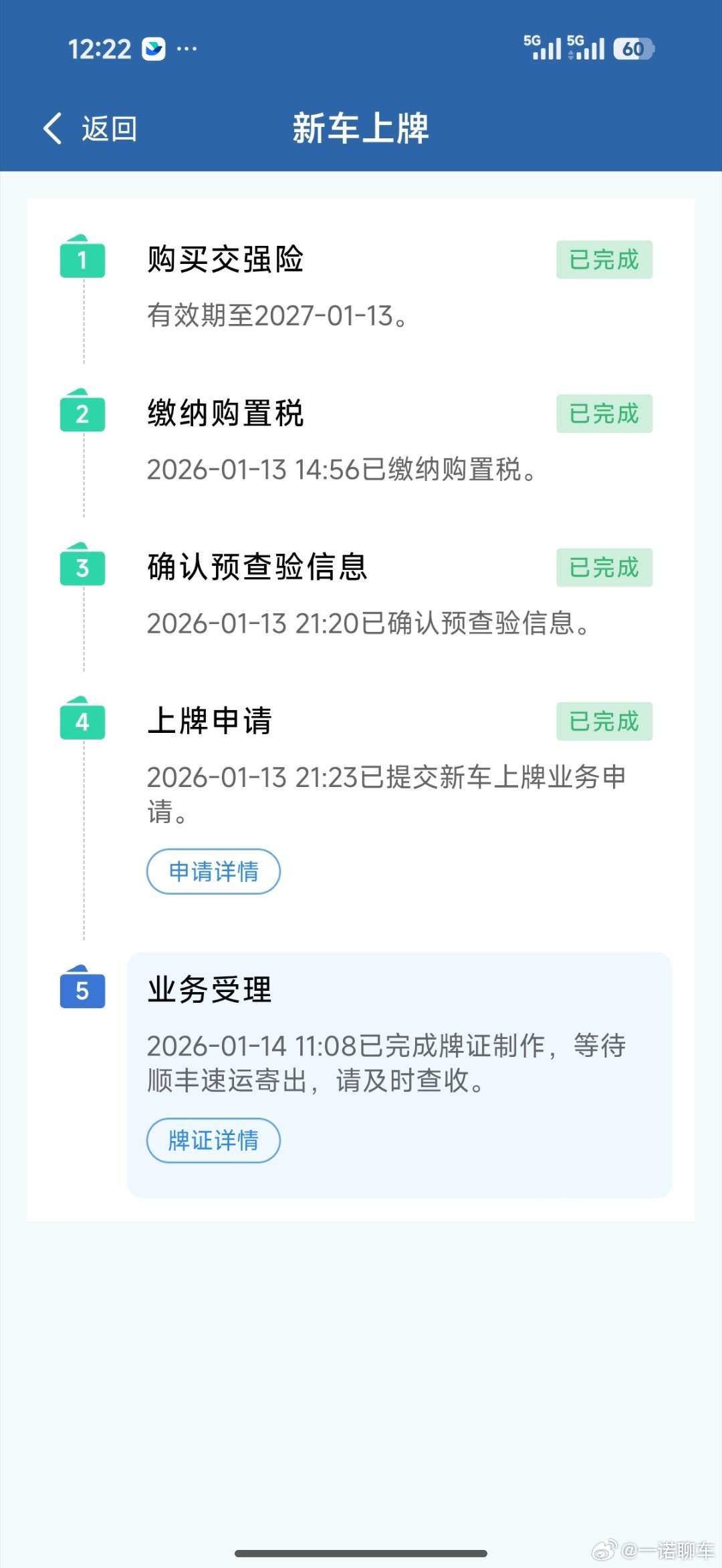The height and width of the screenshot is (1568, 722).
Task: Tap step 4 badge next to 上牌申请
Action: (82, 723)
